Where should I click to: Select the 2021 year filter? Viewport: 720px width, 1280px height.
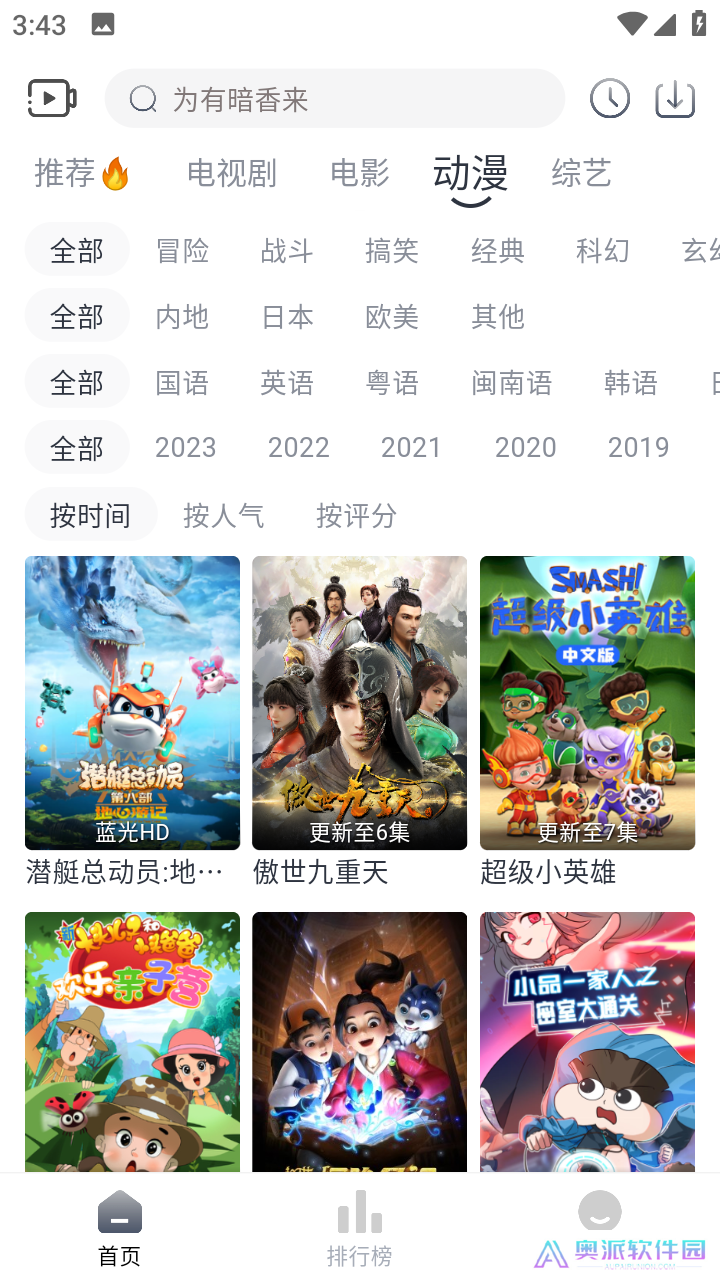412,447
